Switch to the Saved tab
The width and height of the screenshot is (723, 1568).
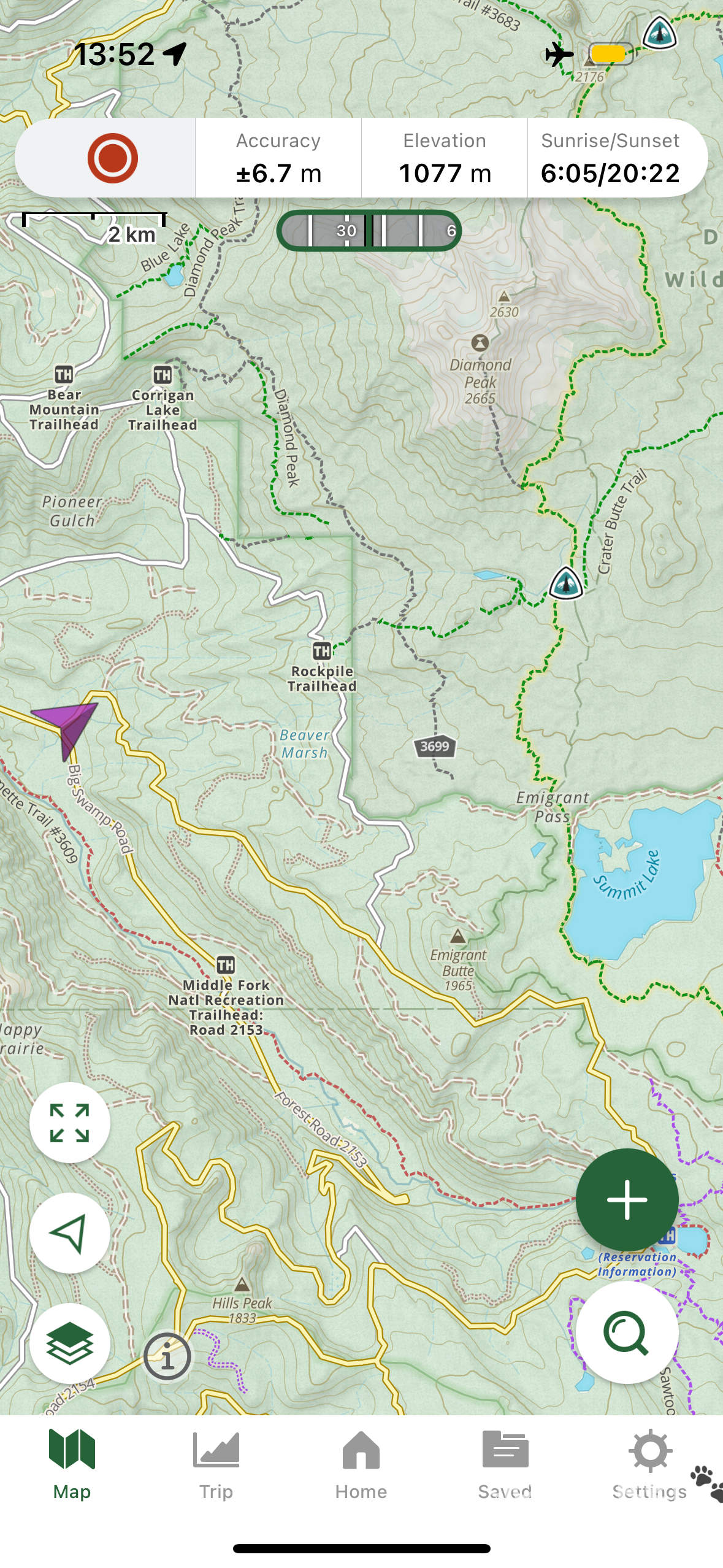click(x=505, y=1465)
